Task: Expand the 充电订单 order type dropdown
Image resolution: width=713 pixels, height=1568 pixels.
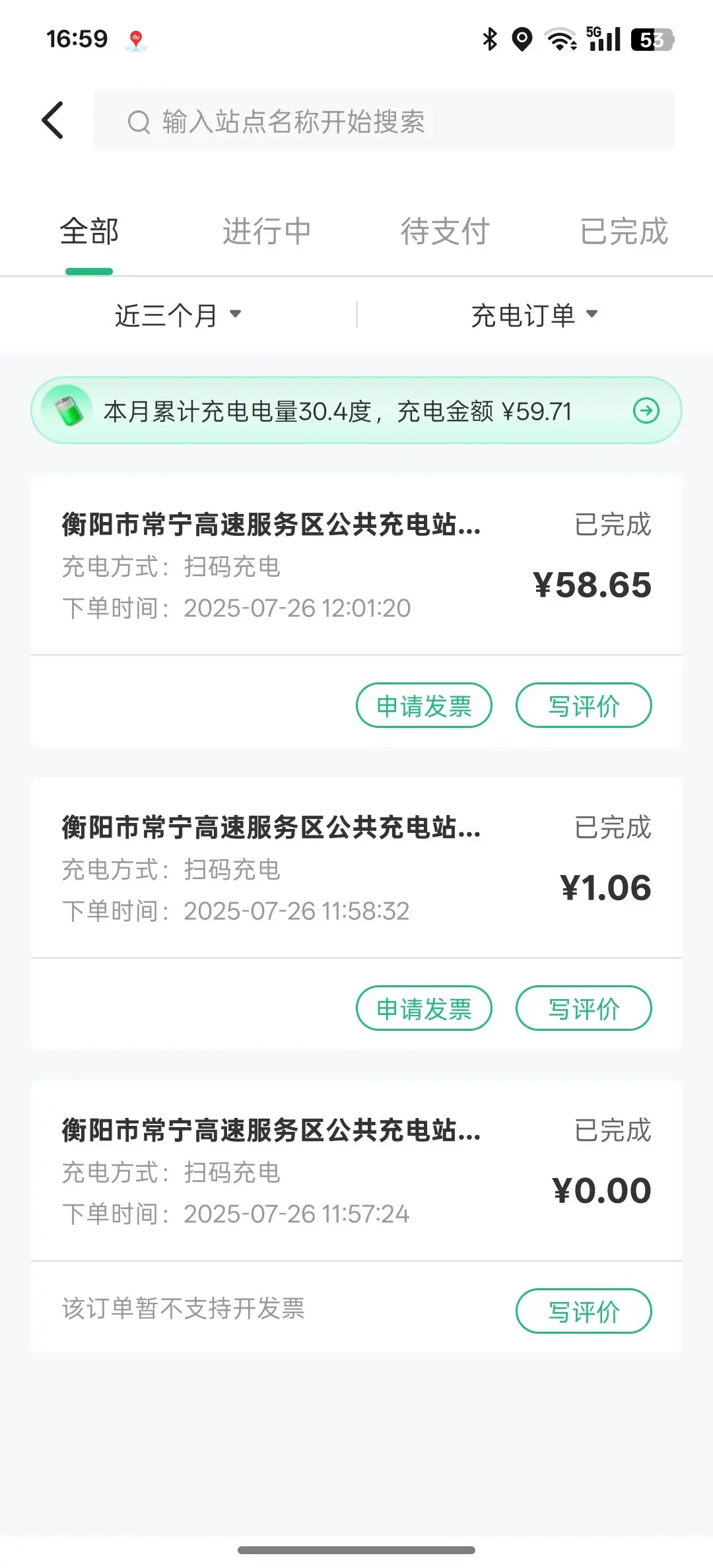Action: tap(535, 315)
